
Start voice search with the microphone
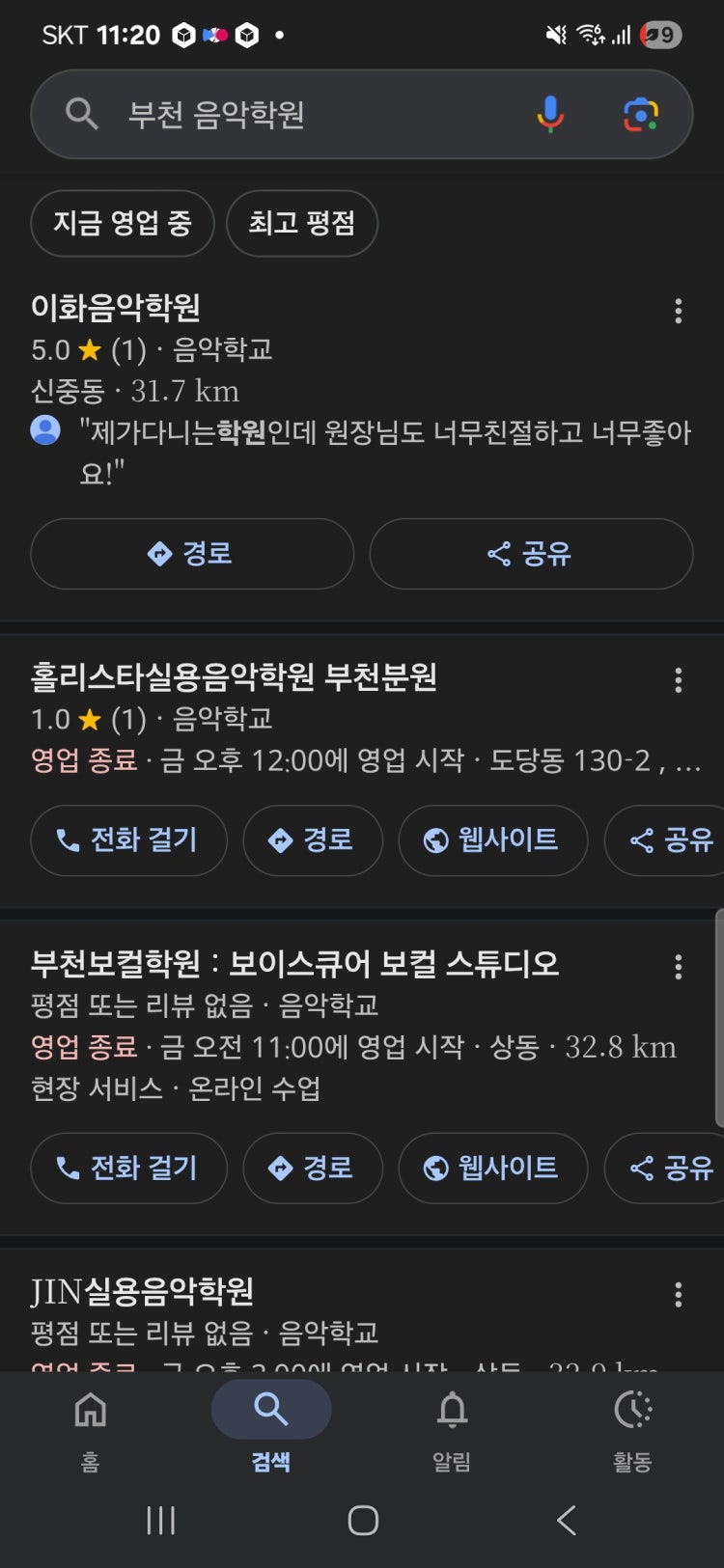pyautogui.click(x=550, y=115)
